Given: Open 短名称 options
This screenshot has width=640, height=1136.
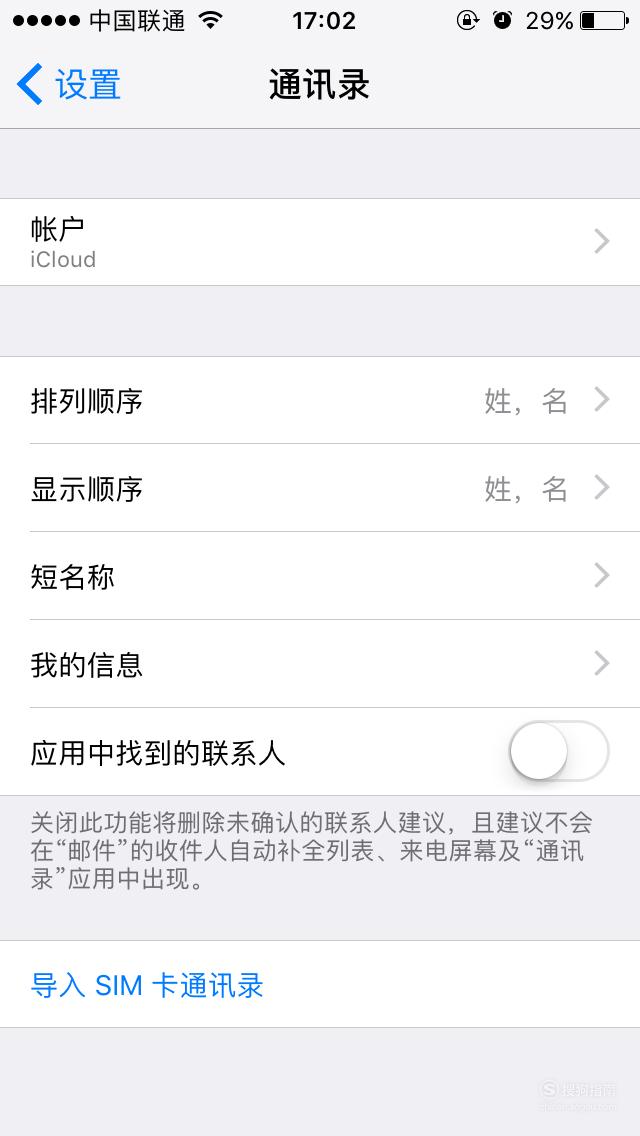Looking at the screenshot, I should tap(320, 576).
